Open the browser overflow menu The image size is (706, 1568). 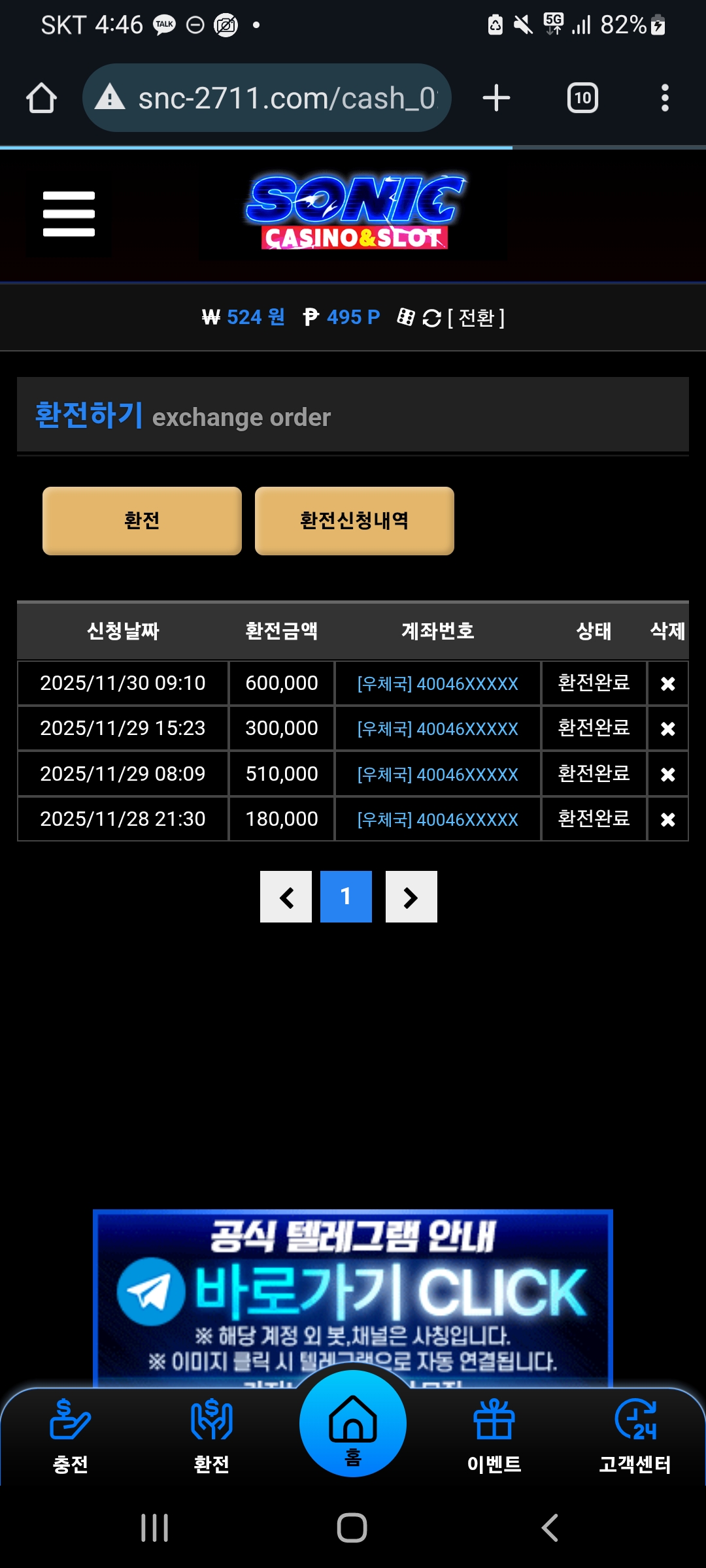tap(665, 98)
